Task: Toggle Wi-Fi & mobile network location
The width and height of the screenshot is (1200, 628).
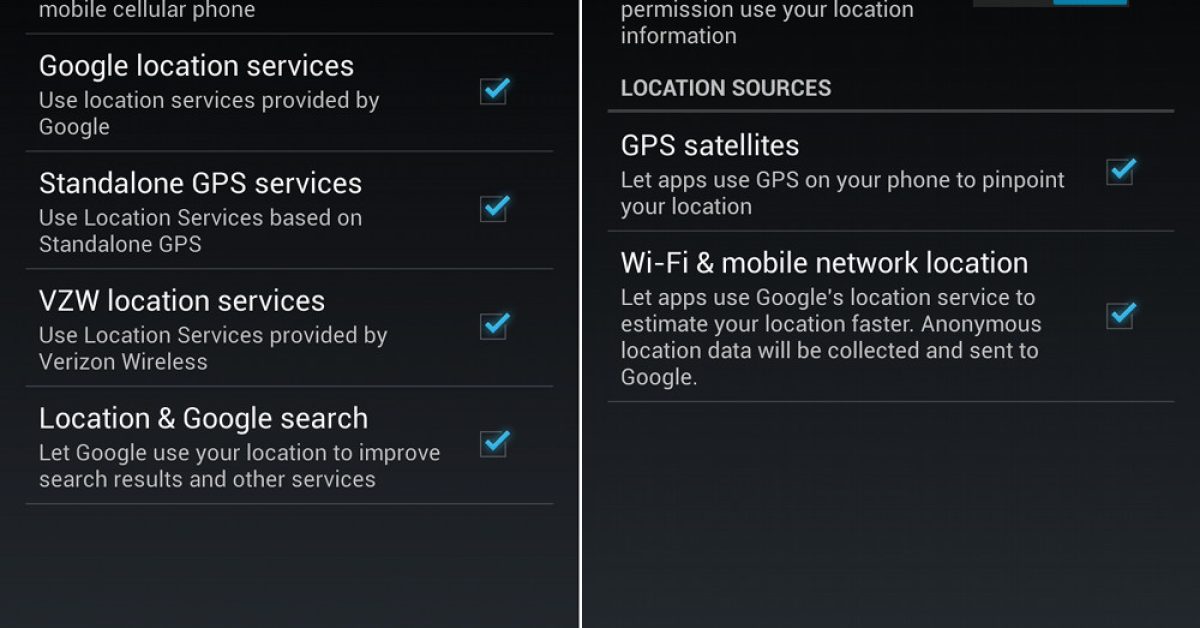Action: (x=1119, y=316)
